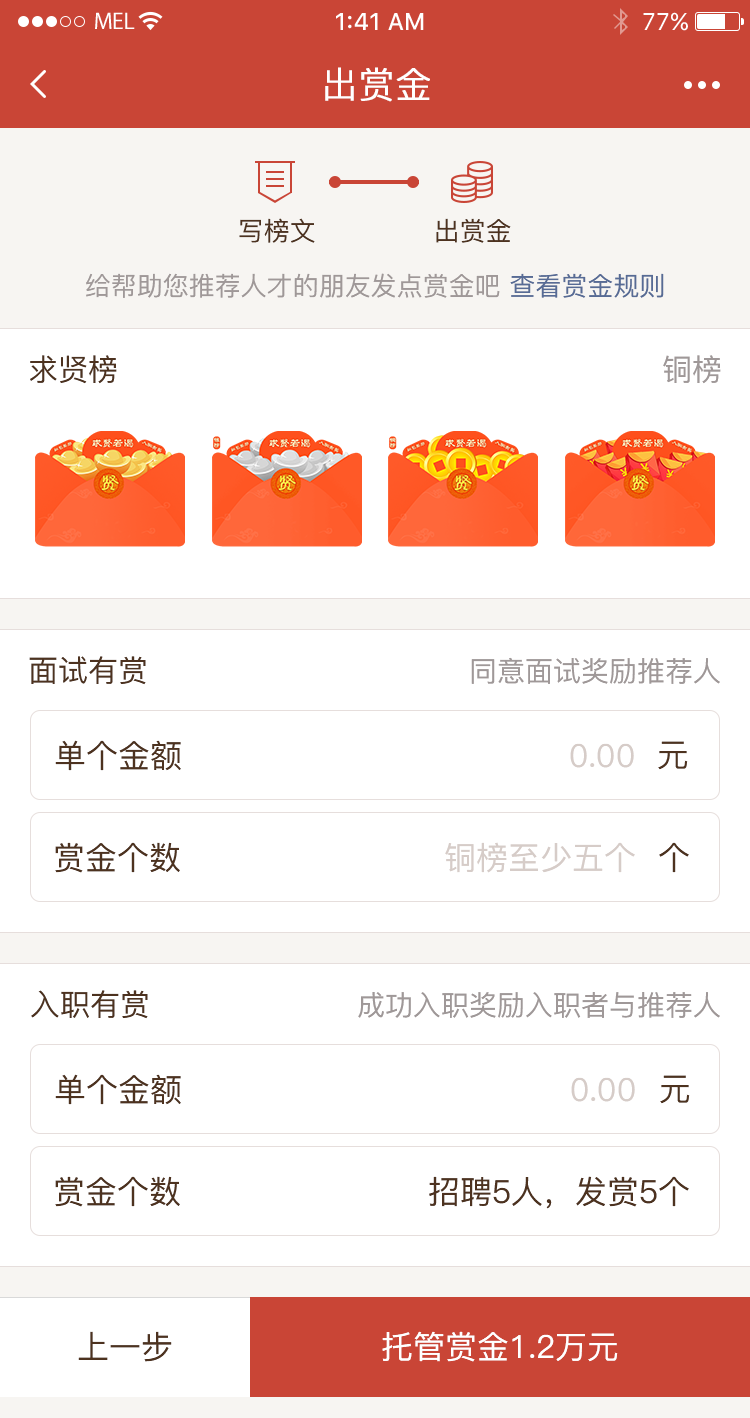This screenshot has height=1418, width=750.
Task: Edit 赏金个数 showing 招聘5人，发赏5个
Action: click(x=375, y=1191)
